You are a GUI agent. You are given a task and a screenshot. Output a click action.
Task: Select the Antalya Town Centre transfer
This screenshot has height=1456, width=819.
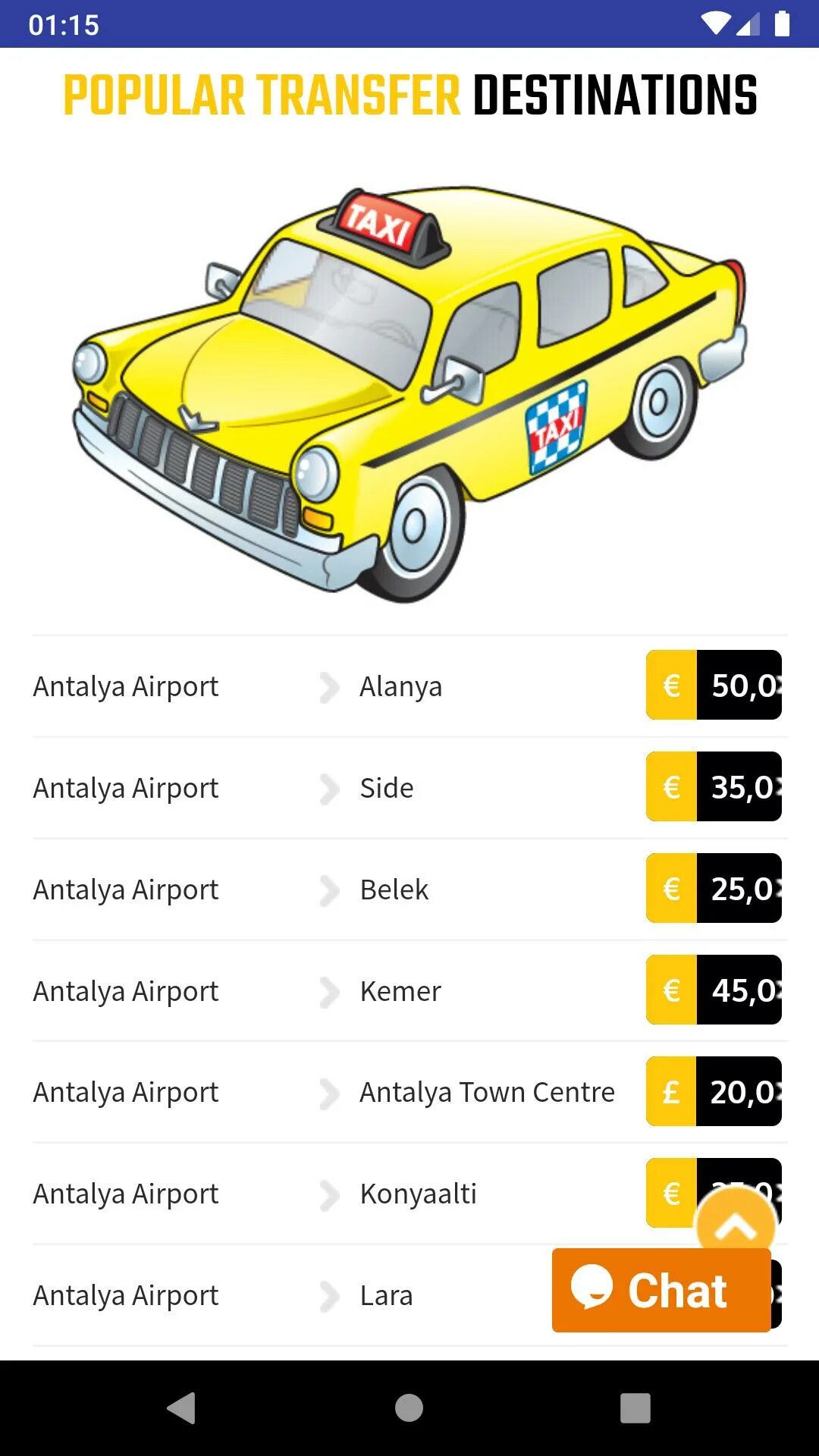point(486,1092)
